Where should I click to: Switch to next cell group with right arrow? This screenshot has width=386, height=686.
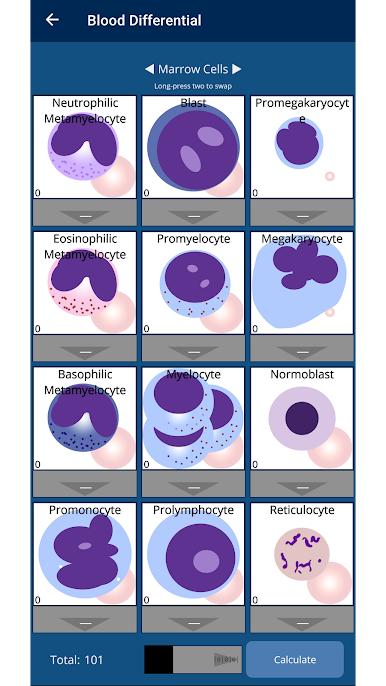(x=237, y=69)
